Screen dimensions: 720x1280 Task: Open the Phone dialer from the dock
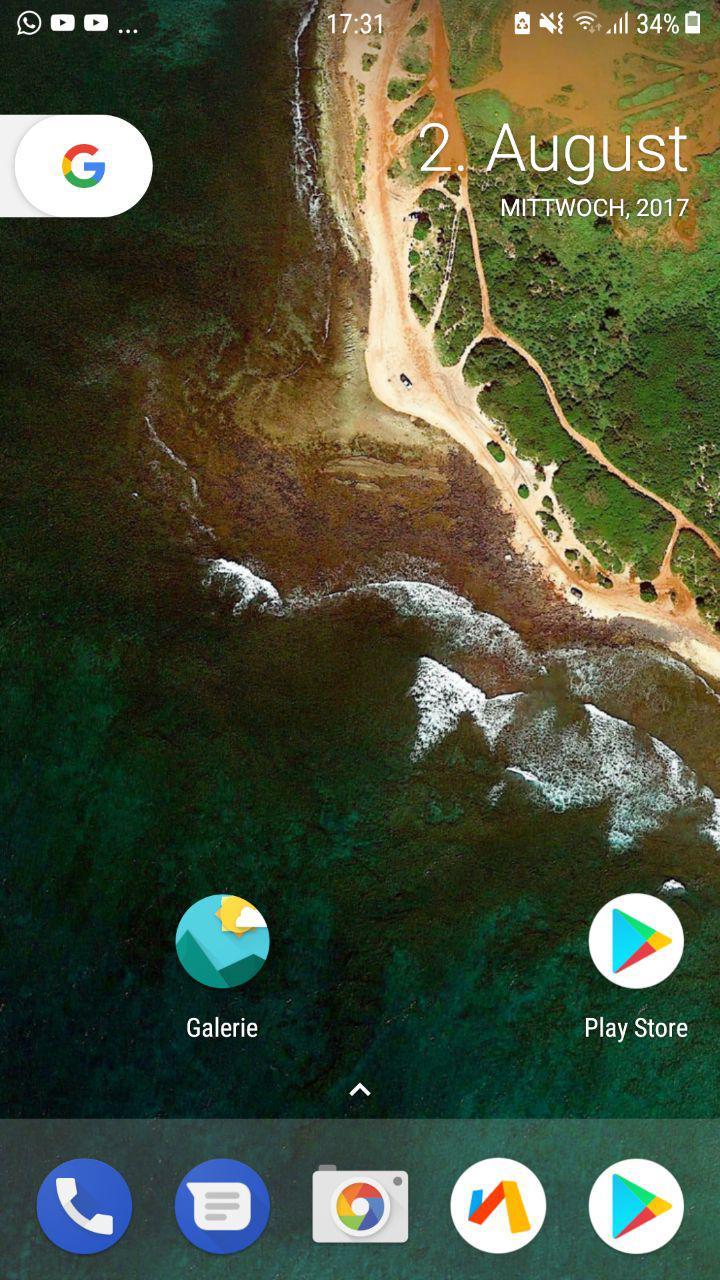tap(84, 1206)
